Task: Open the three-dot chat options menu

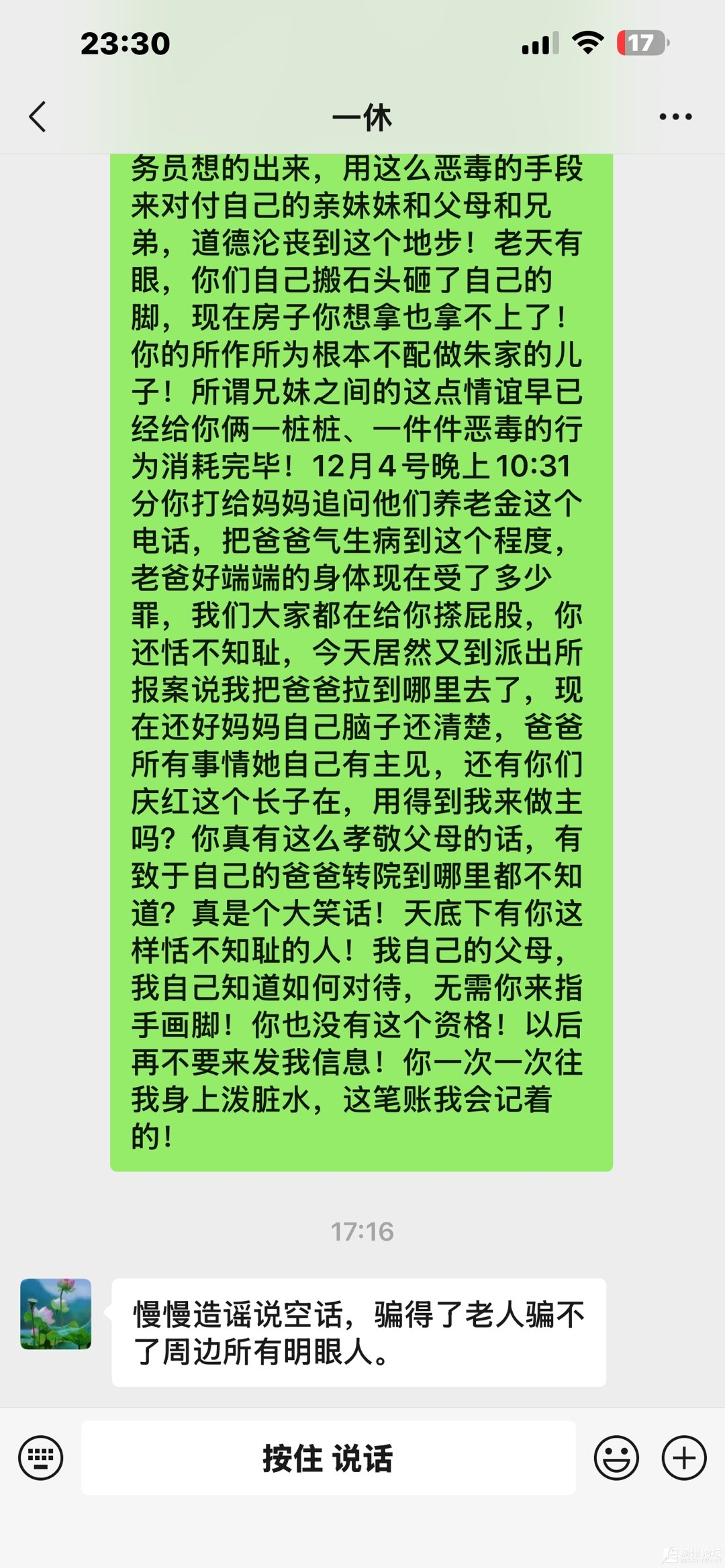Action: click(x=675, y=117)
